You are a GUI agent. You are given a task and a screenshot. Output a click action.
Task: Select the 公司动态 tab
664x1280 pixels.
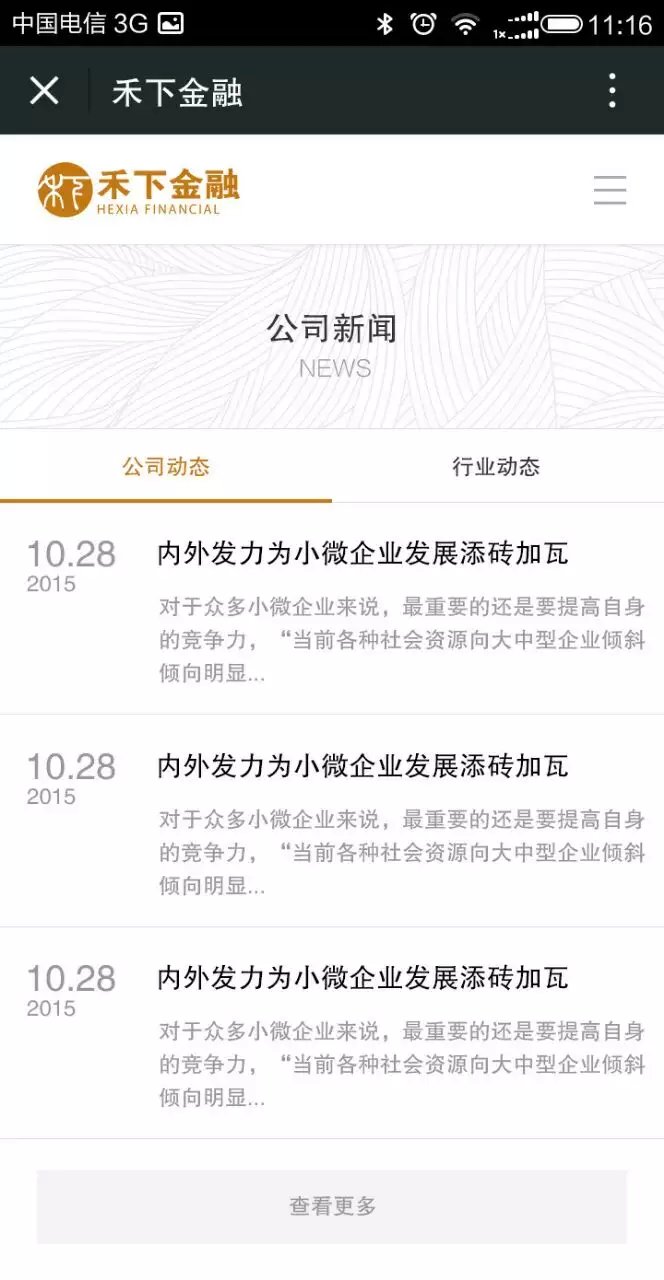click(166, 466)
